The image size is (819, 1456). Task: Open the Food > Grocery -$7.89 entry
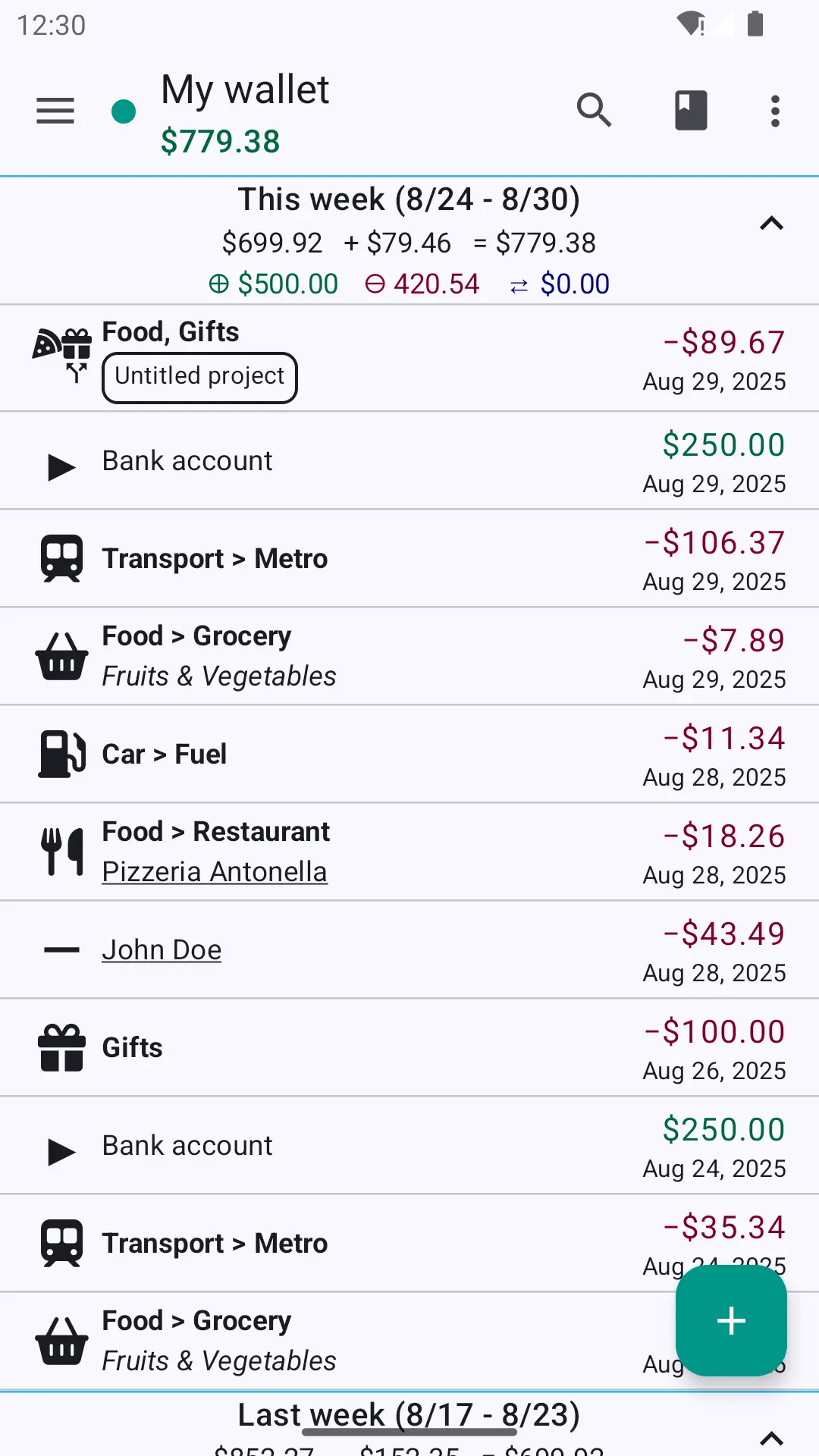[x=409, y=657]
